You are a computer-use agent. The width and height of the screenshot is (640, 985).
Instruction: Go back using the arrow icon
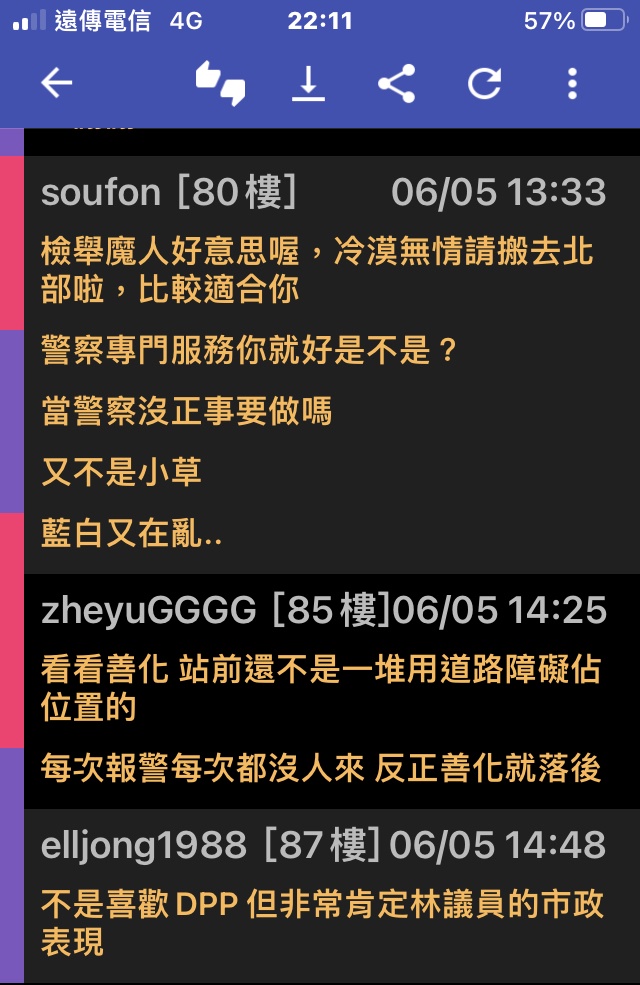(x=57, y=84)
